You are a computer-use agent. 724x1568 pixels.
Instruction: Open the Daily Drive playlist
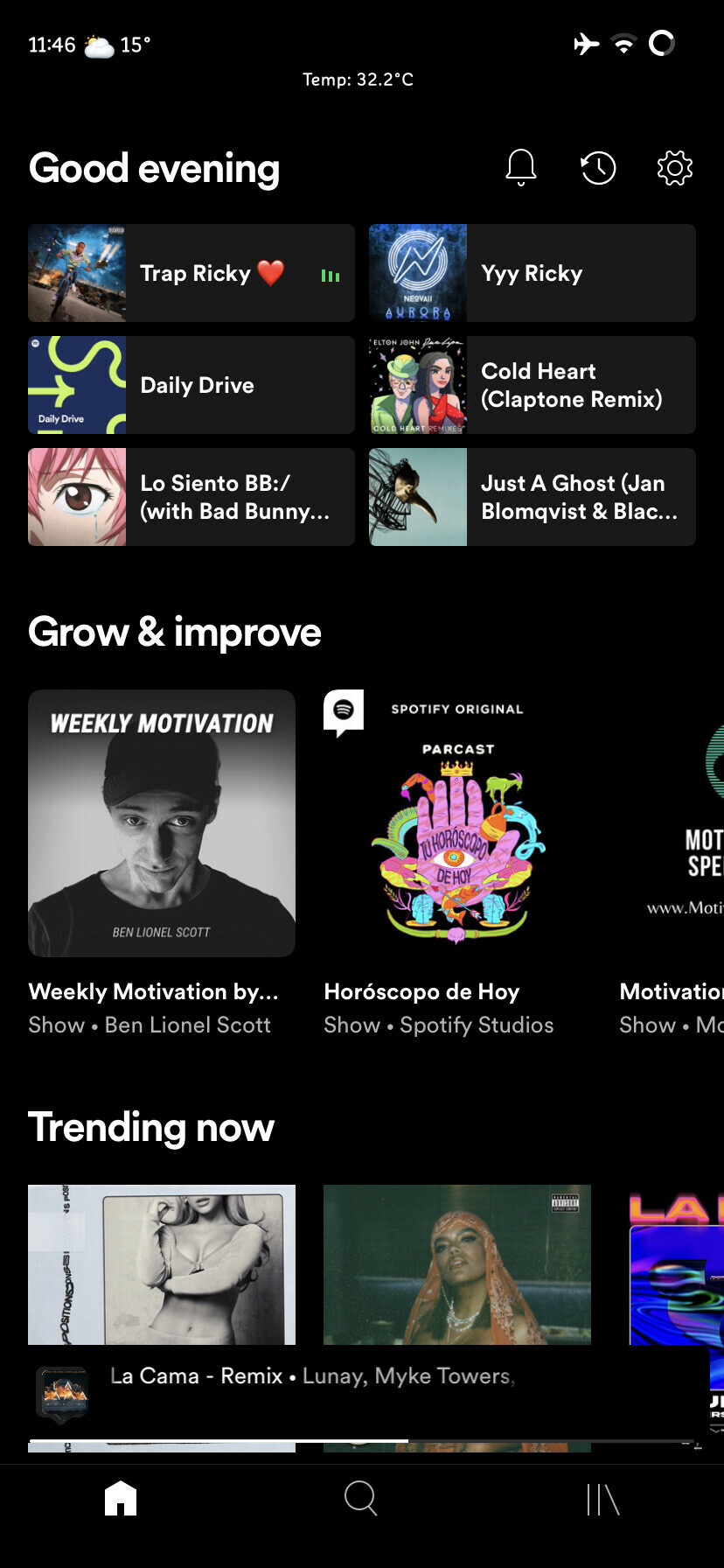pyautogui.click(x=191, y=385)
